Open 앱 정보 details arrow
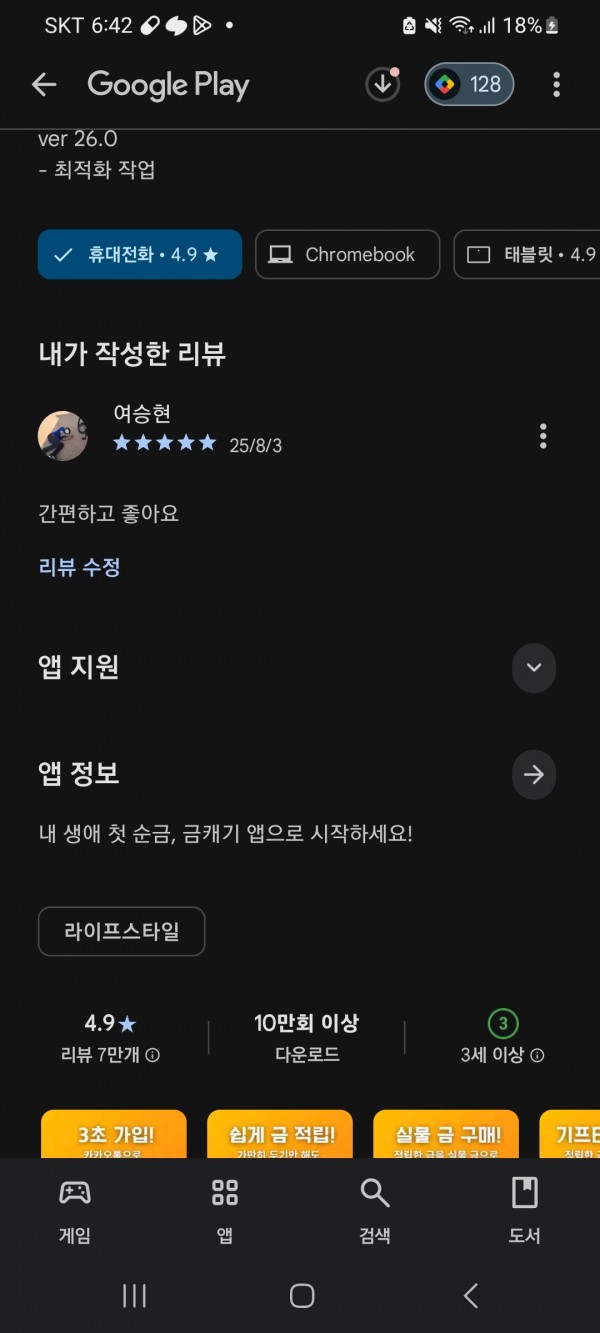This screenshot has height=1333, width=600. click(x=534, y=774)
